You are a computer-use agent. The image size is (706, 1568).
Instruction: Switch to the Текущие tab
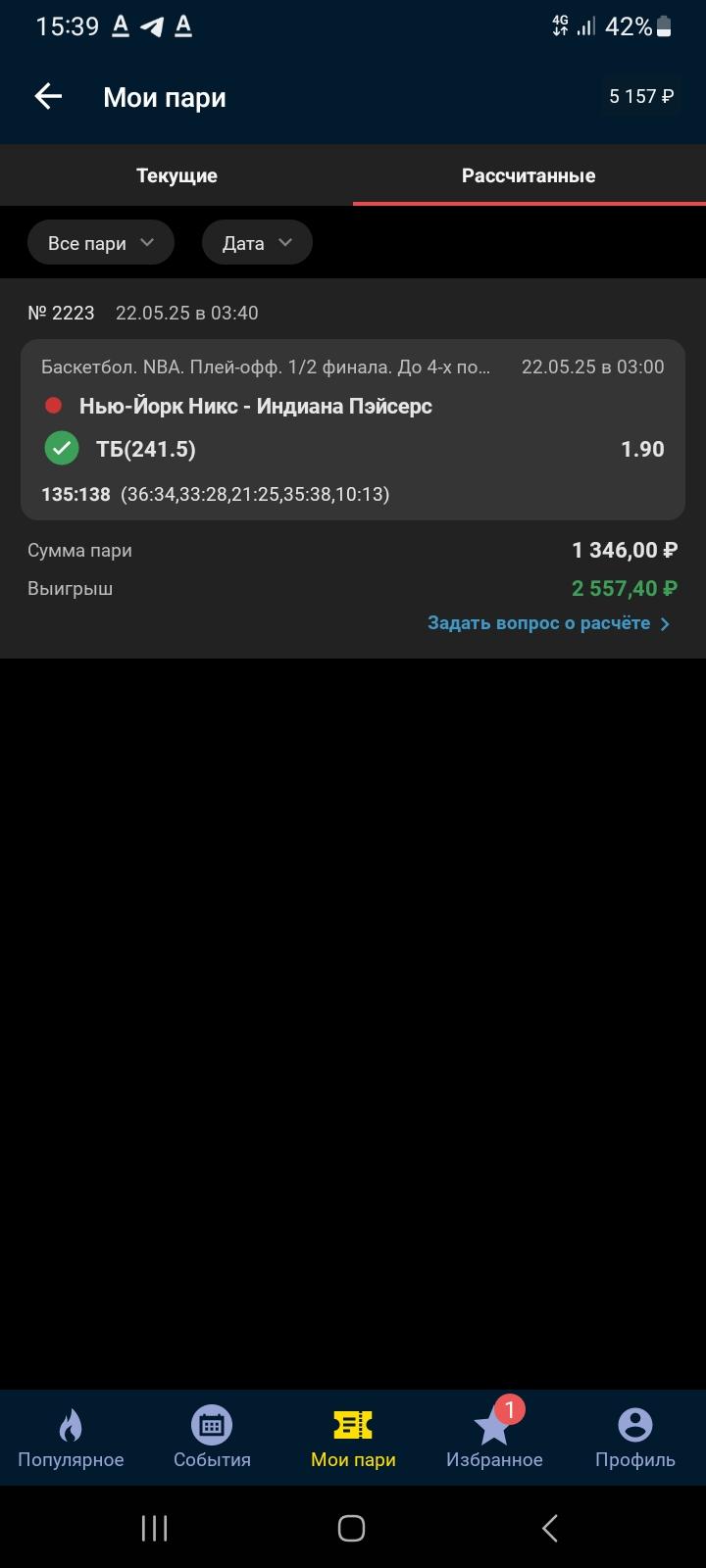tap(176, 175)
